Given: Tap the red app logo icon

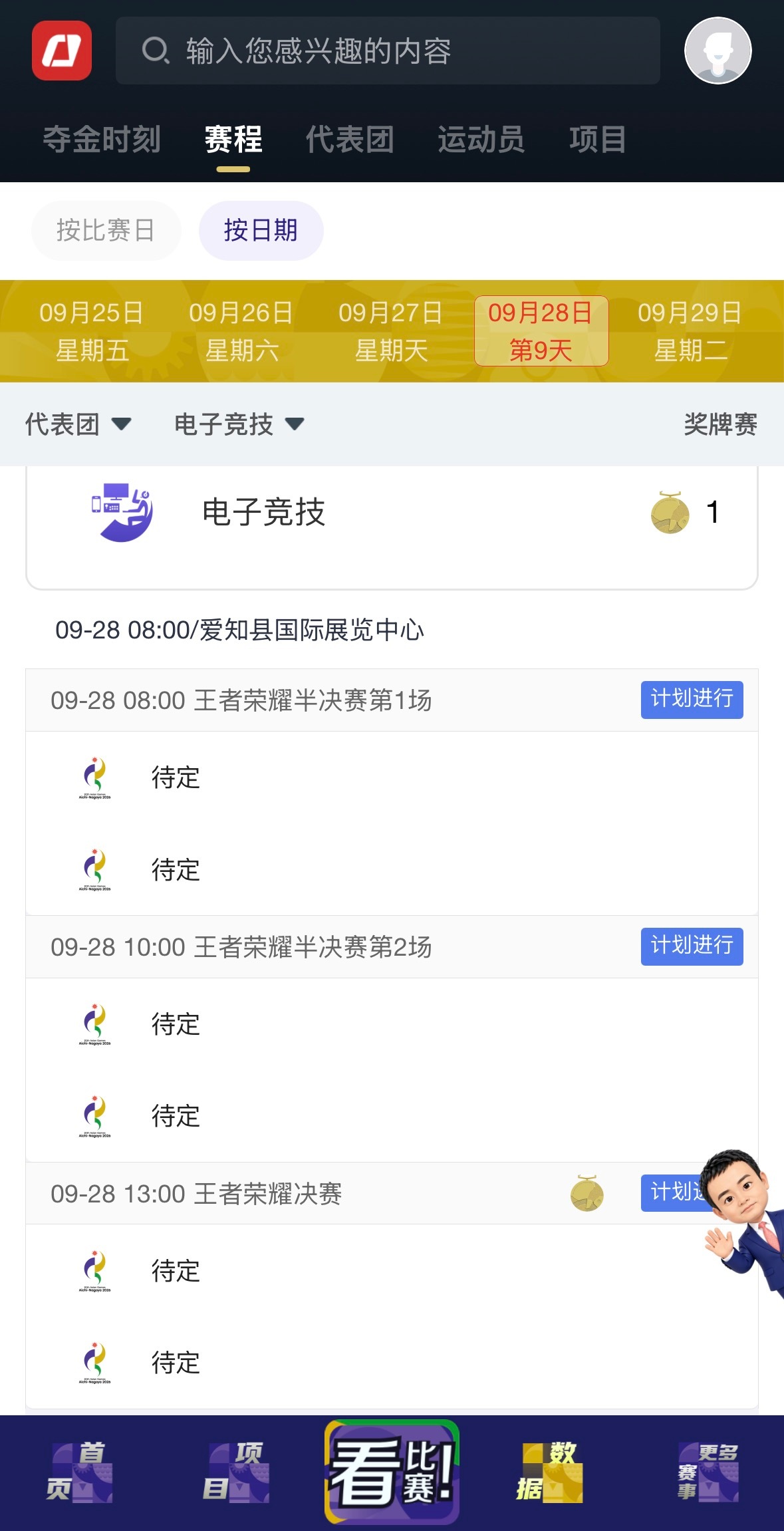Looking at the screenshot, I should (62, 51).
